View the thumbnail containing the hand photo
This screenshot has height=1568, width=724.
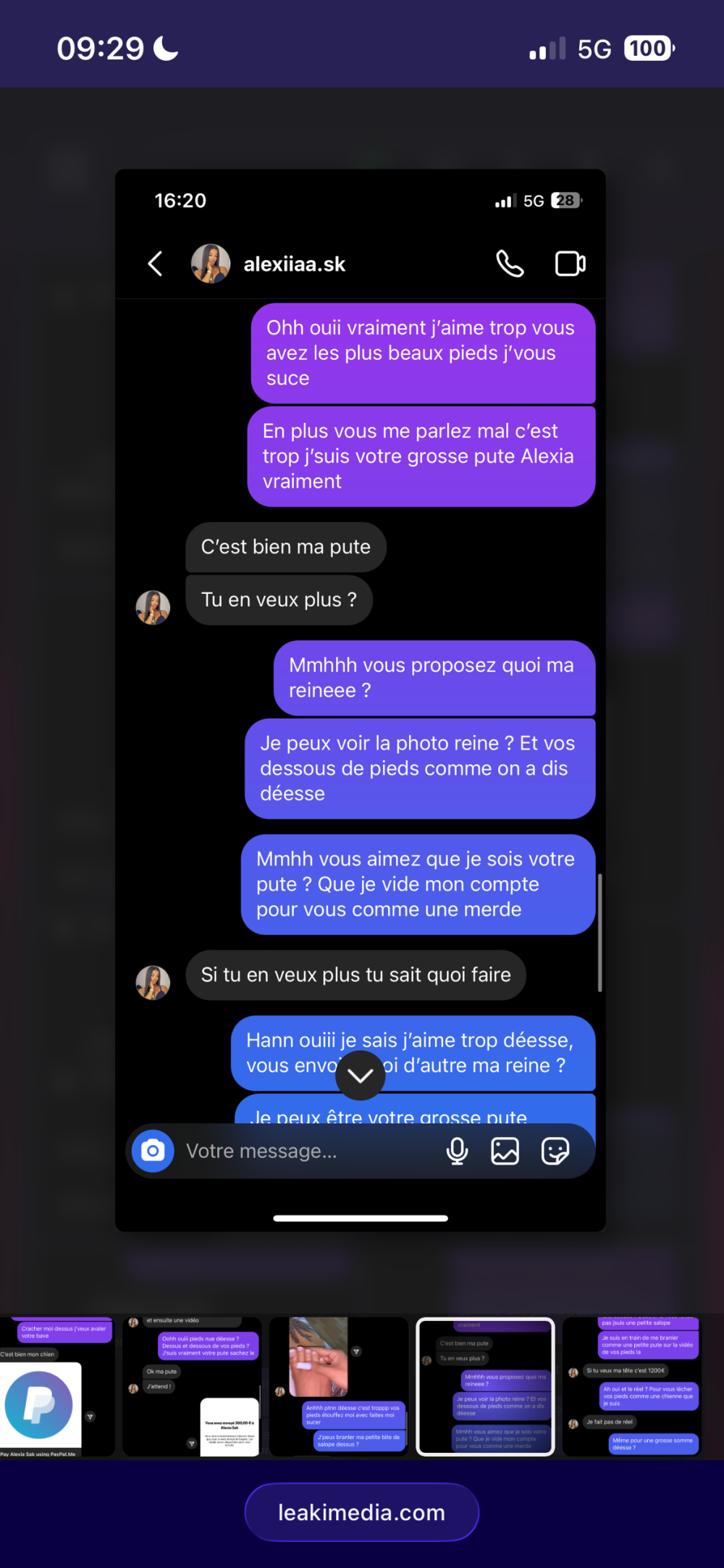(339, 1386)
